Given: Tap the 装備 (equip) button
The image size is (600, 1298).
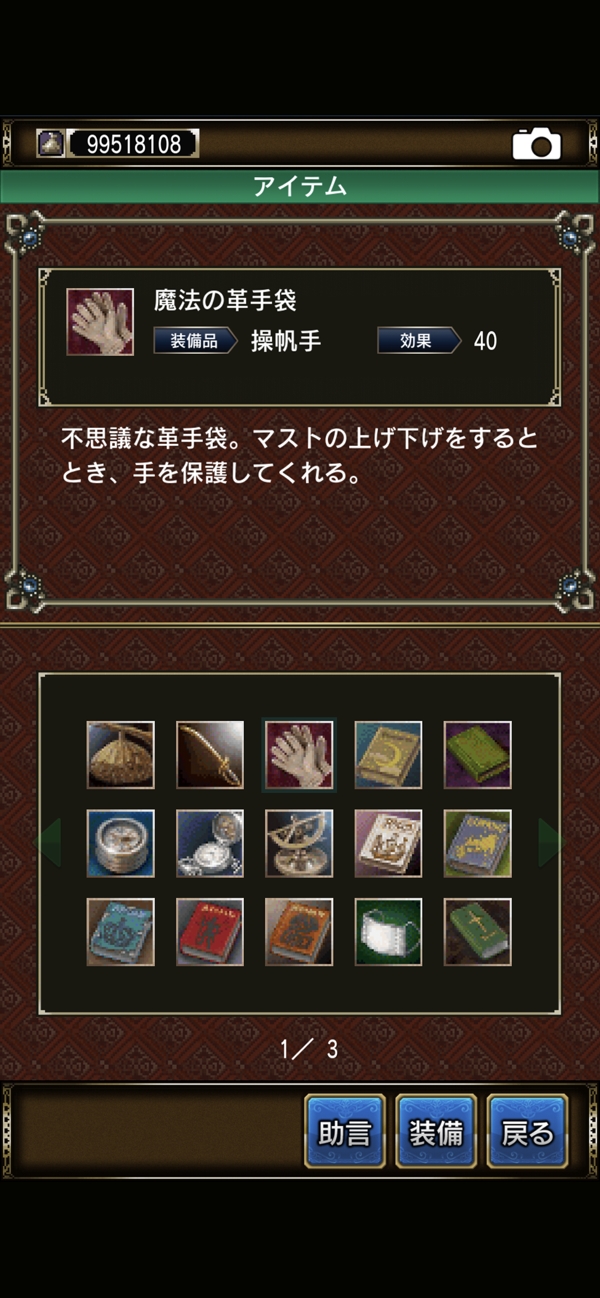Looking at the screenshot, I should coord(436,1132).
